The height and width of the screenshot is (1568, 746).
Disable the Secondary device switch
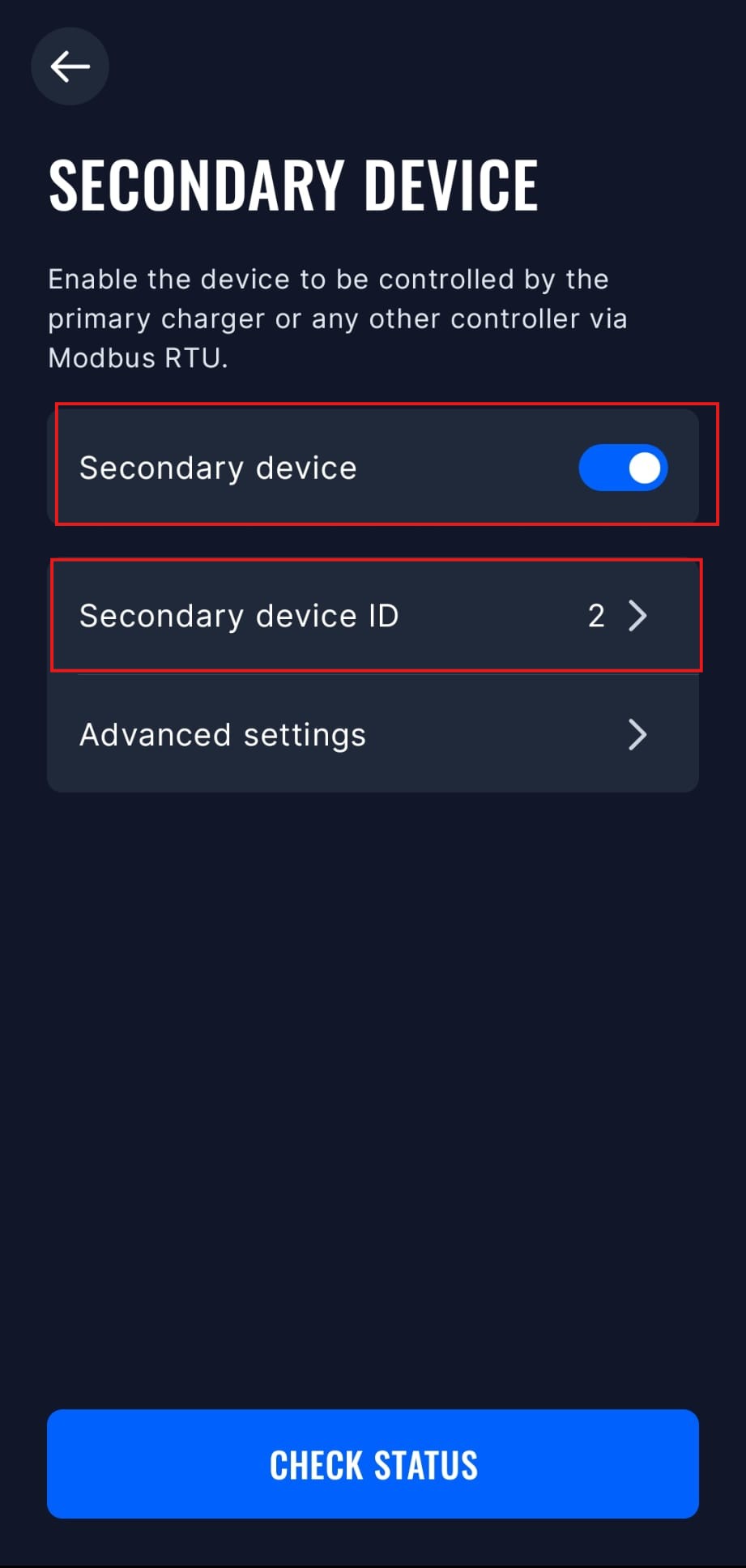pyautogui.click(x=622, y=468)
